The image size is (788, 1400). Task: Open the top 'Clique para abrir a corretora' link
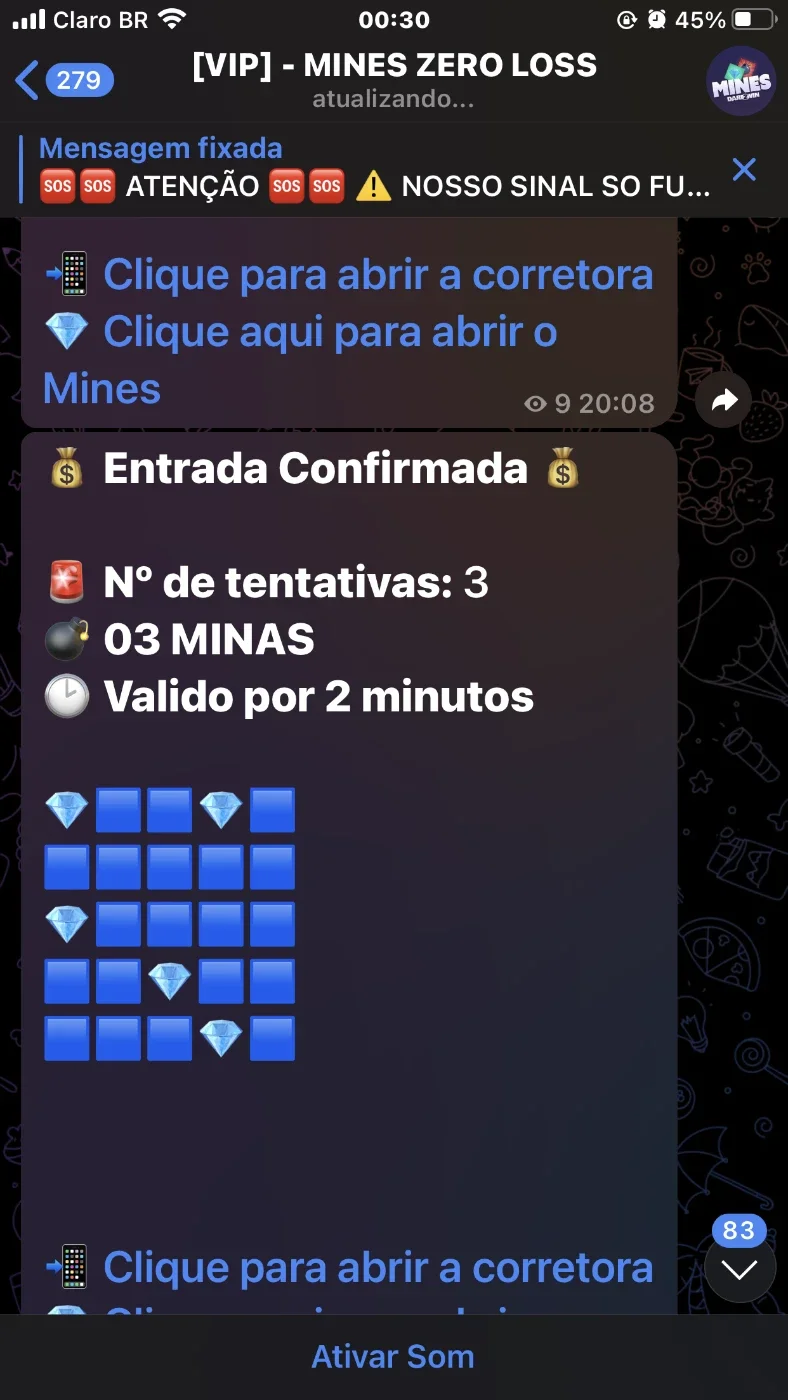pos(378,274)
